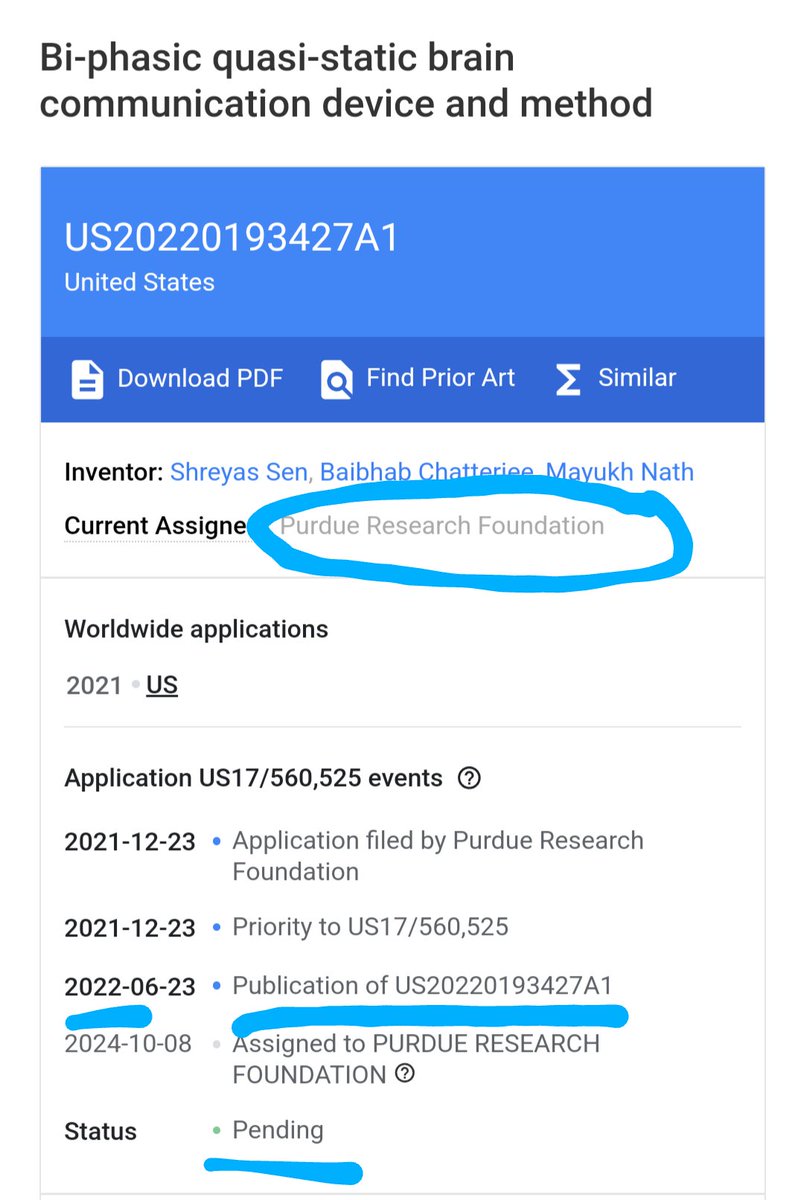This screenshot has width=804, height=1200.
Task: Open inventor Mayukh Nath link
Action: coord(619,471)
